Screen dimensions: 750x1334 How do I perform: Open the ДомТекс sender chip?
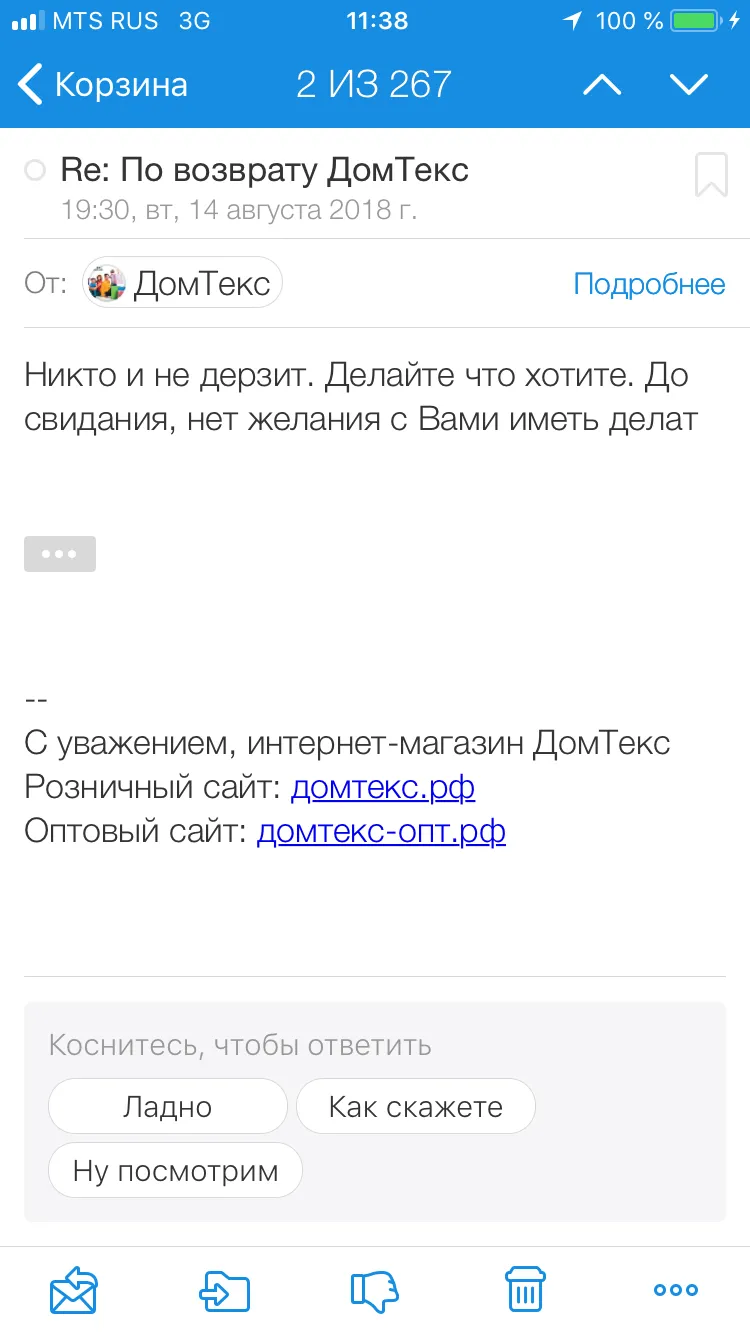click(x=183, y=283)
